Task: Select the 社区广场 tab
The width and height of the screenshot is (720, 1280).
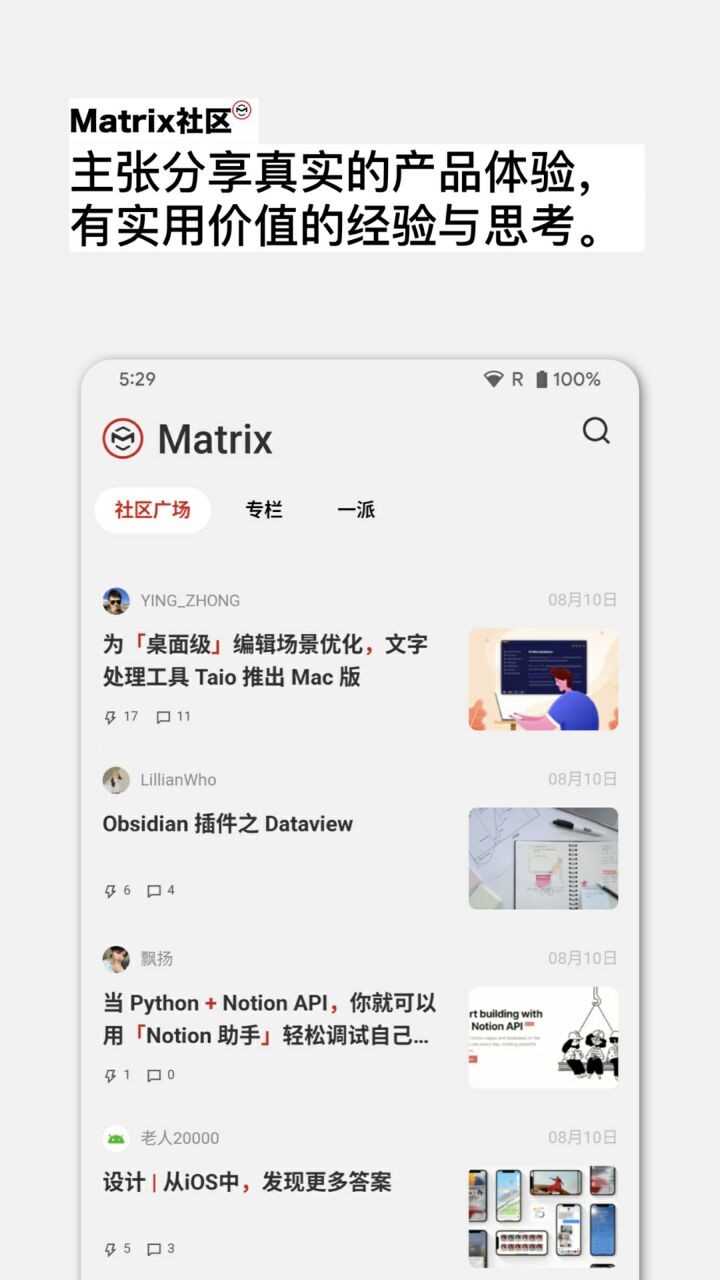Action: 152,509
